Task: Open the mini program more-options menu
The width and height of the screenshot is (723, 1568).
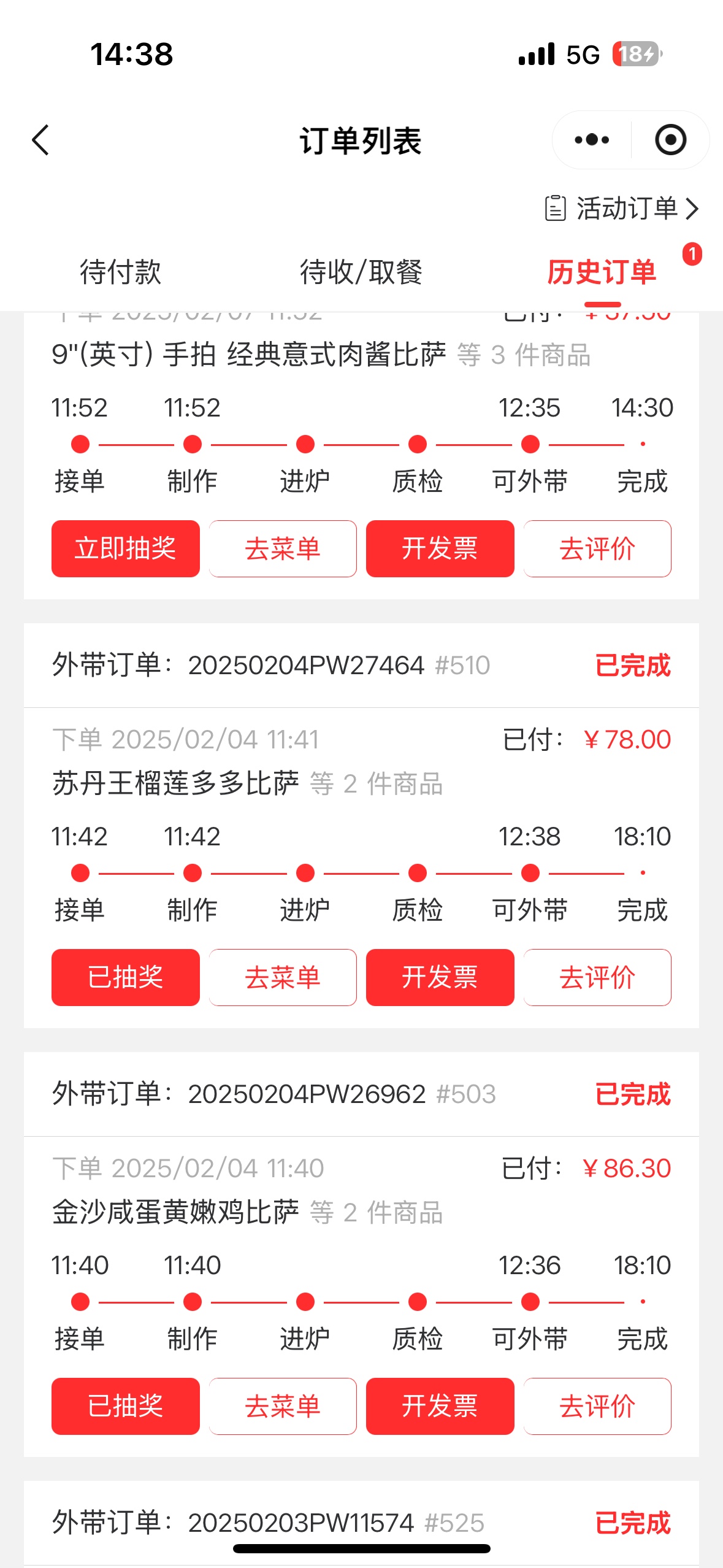Action: point(592,140)
